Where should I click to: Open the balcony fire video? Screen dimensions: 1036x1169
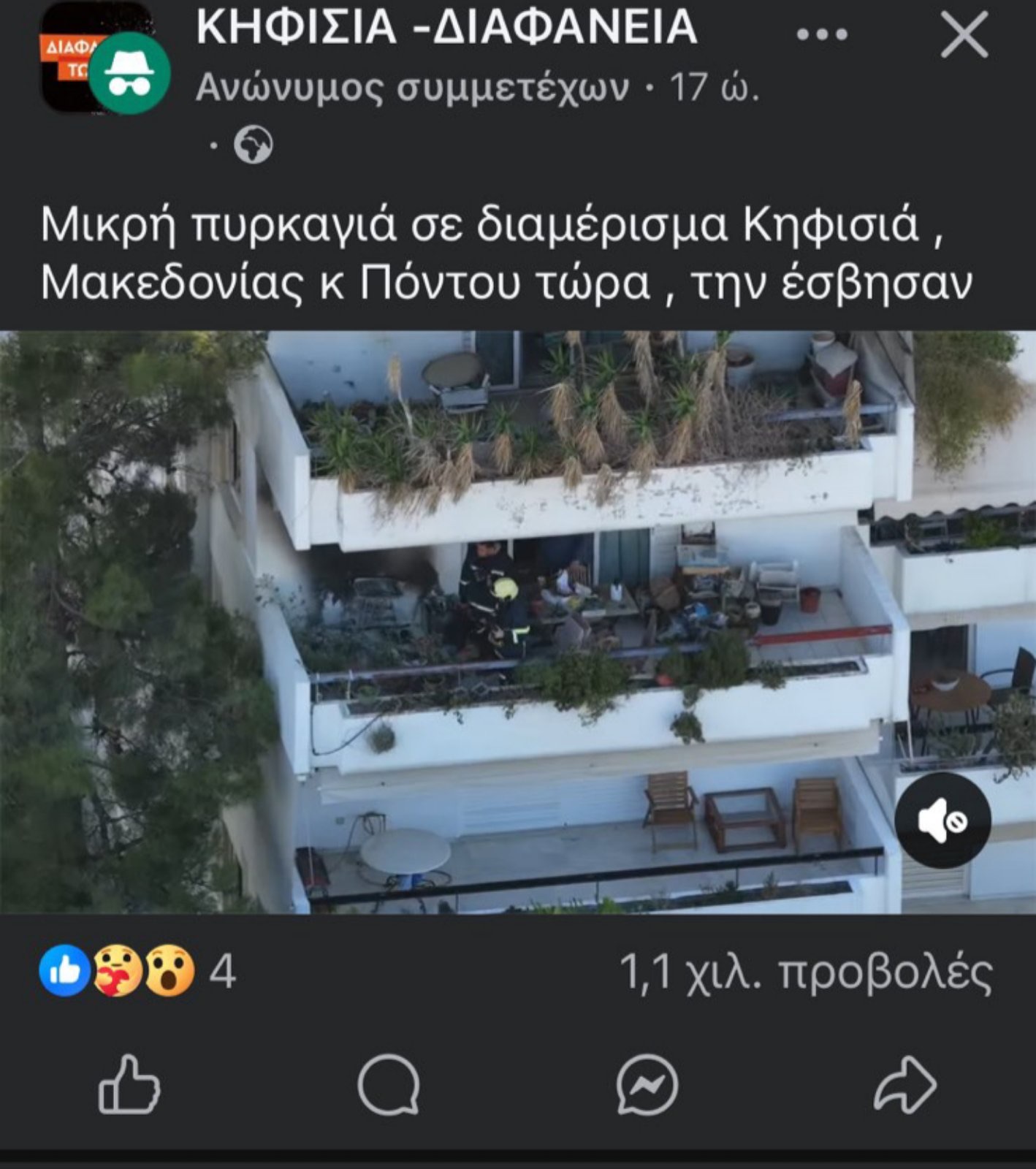click(x=511, y=621)
